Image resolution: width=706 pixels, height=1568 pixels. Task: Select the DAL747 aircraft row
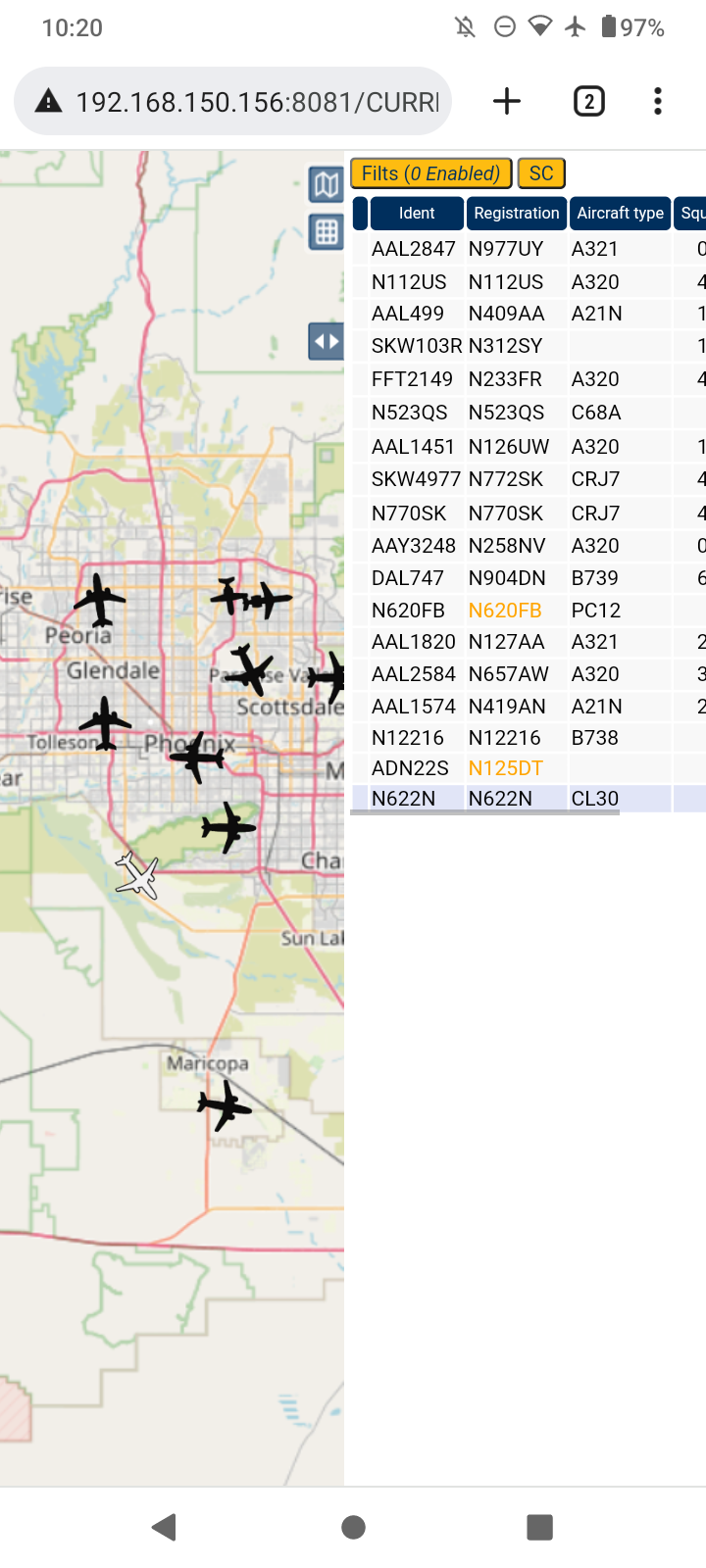529,578
